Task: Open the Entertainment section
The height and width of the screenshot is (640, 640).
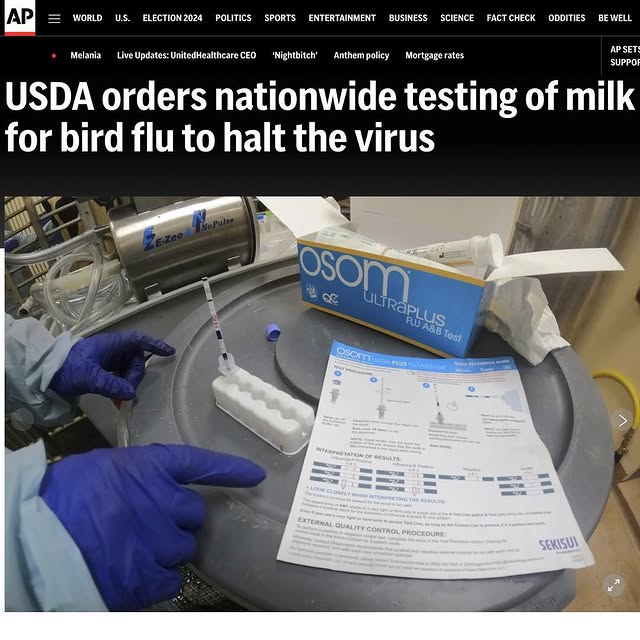Action: [x=342, y=18]
